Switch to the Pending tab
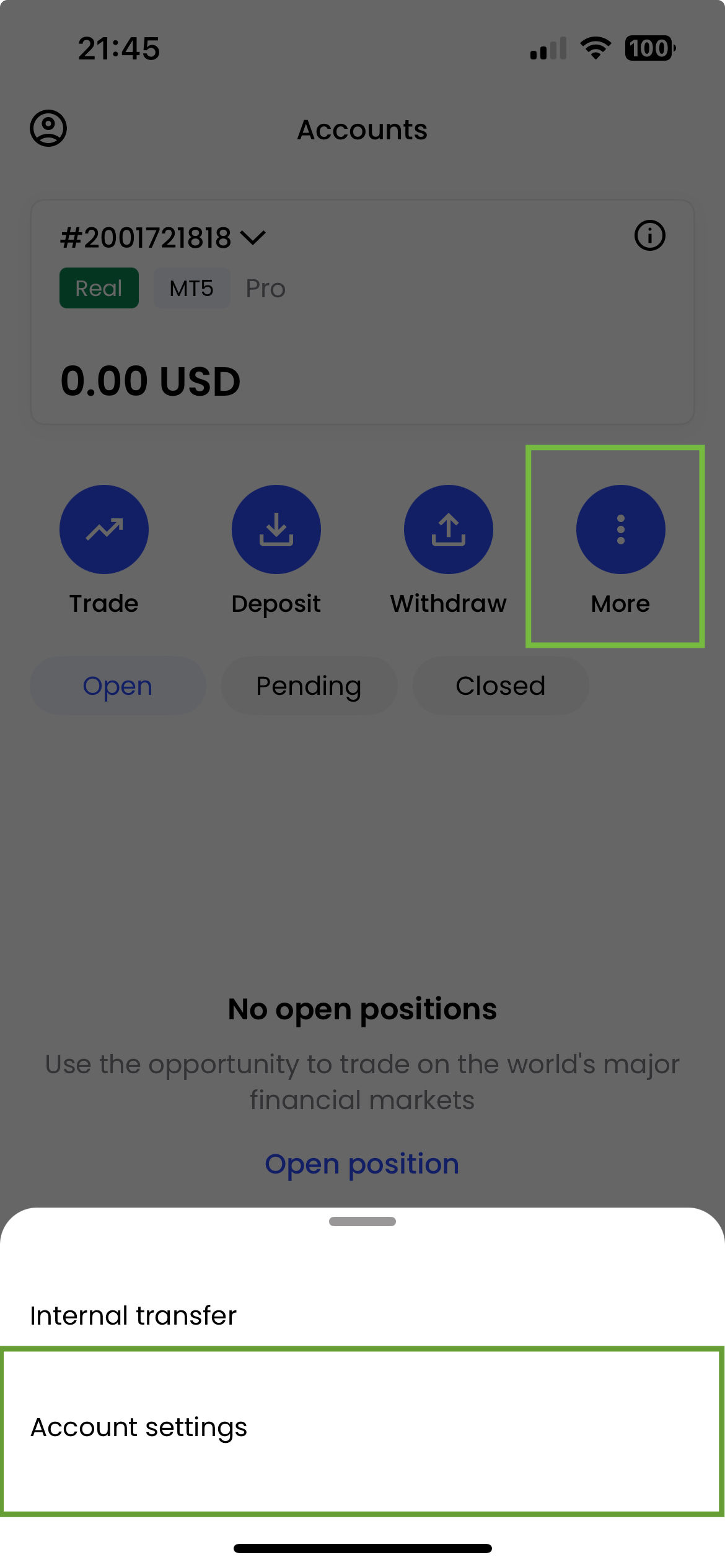 point(309,686)
